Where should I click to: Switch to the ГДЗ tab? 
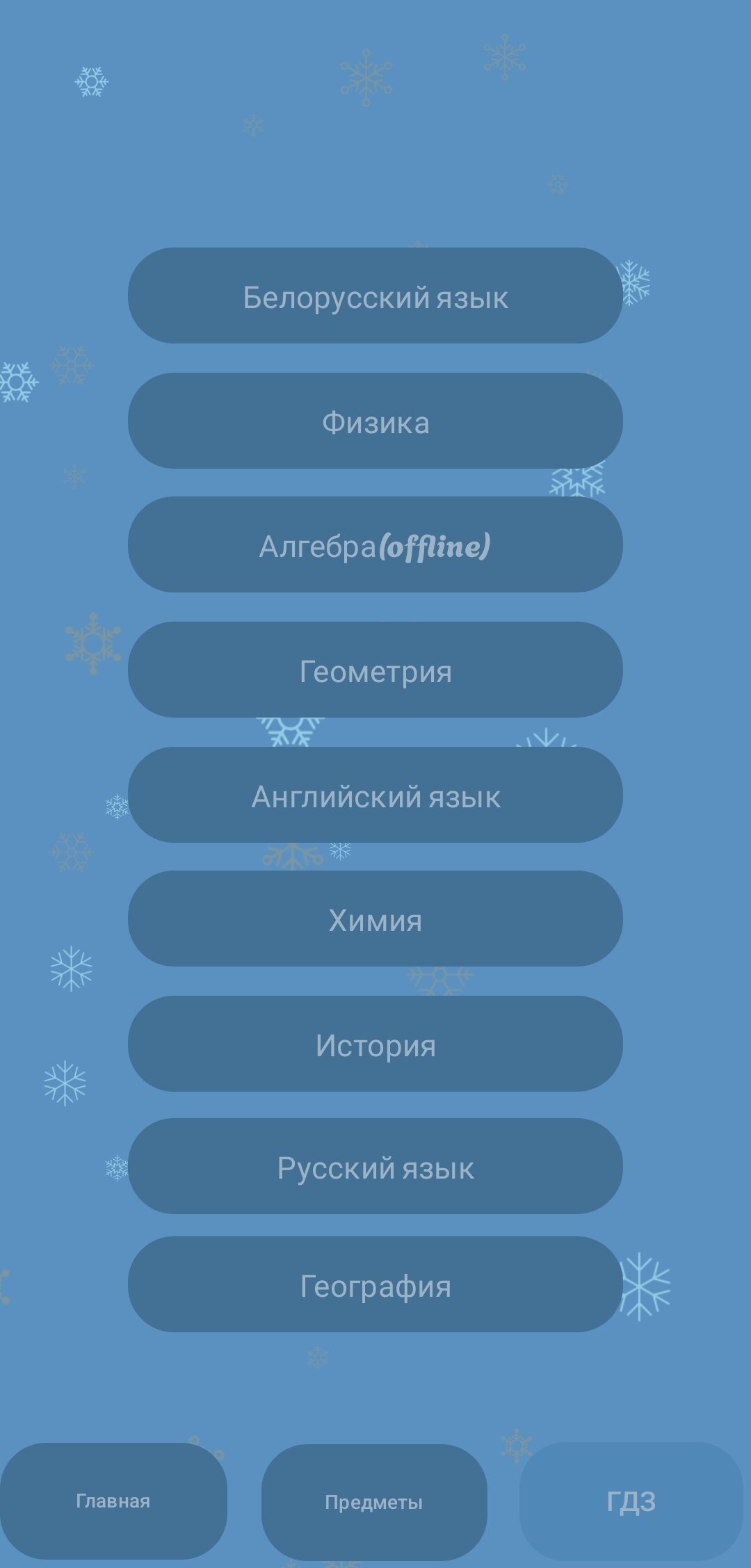click(631, 1501)
